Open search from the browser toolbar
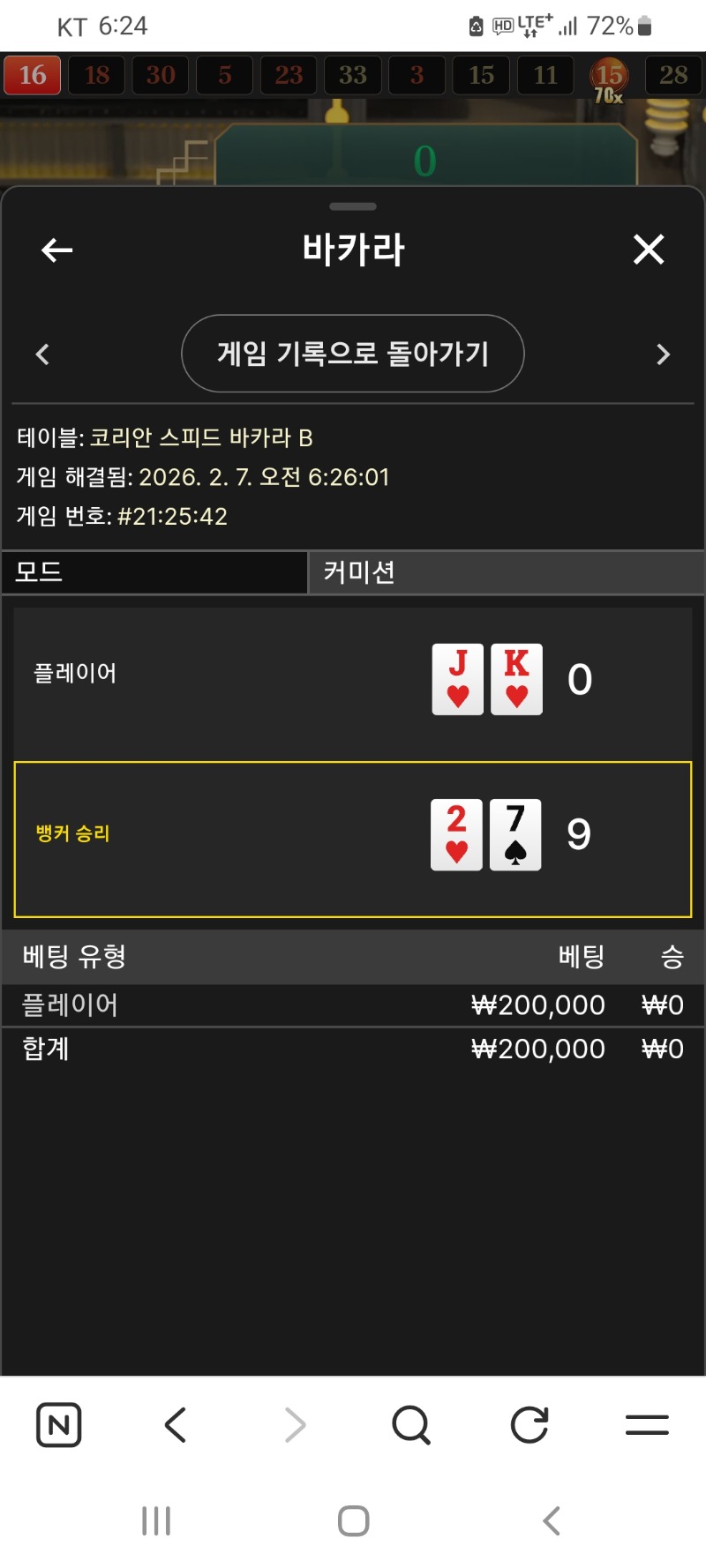 click(411, 1424)
